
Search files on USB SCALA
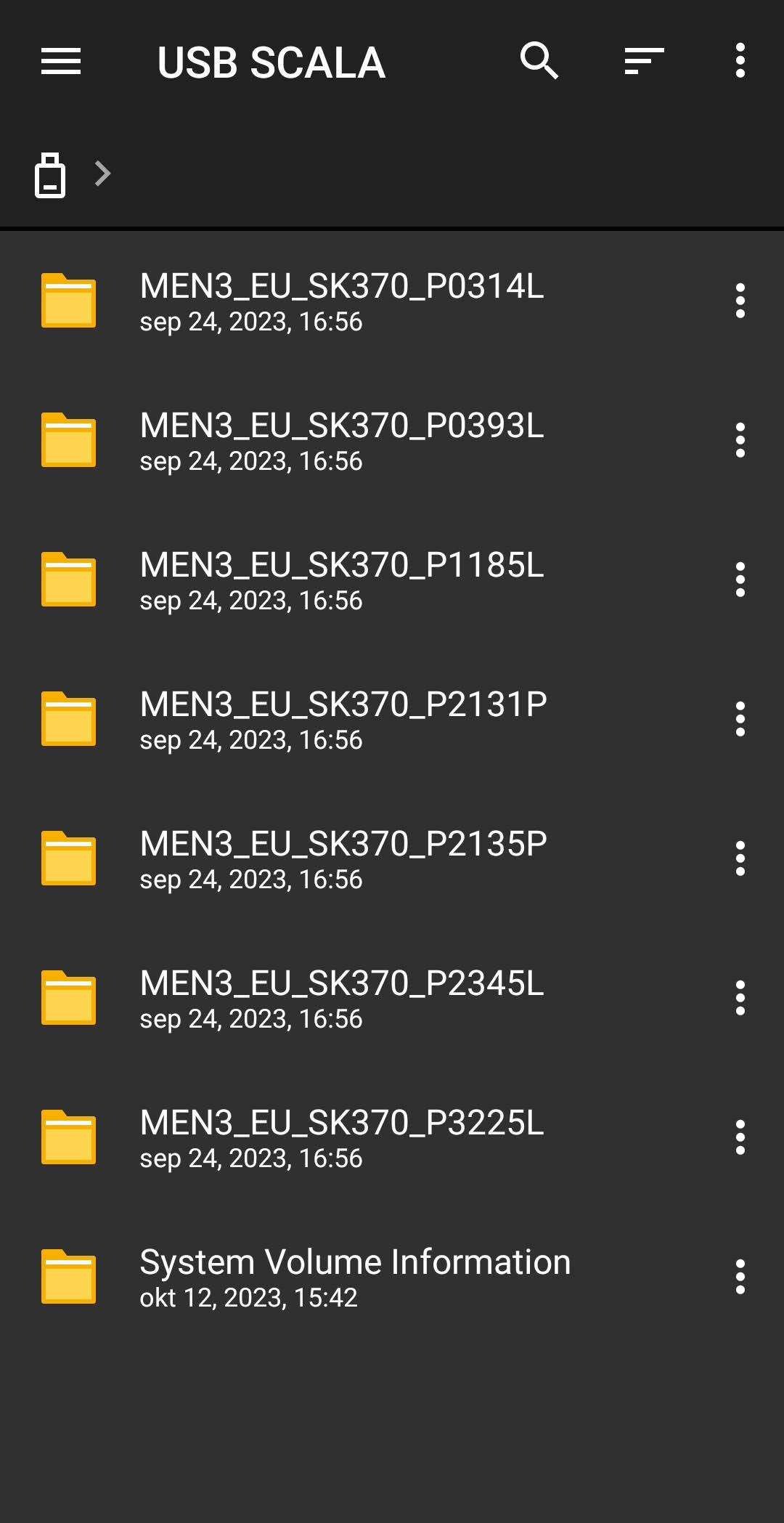(x=539, y=60)
